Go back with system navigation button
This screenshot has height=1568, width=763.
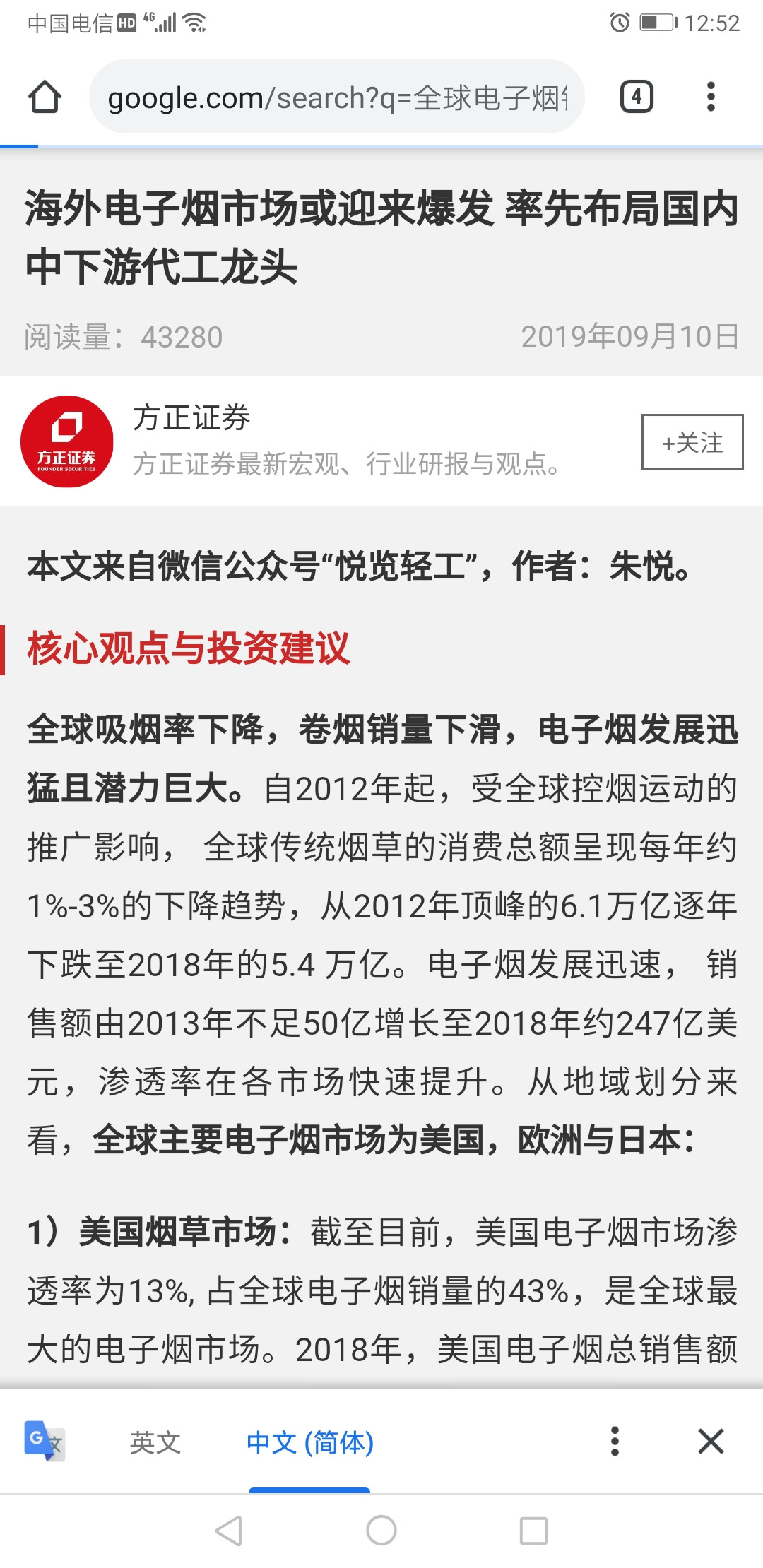[229, 1531]
